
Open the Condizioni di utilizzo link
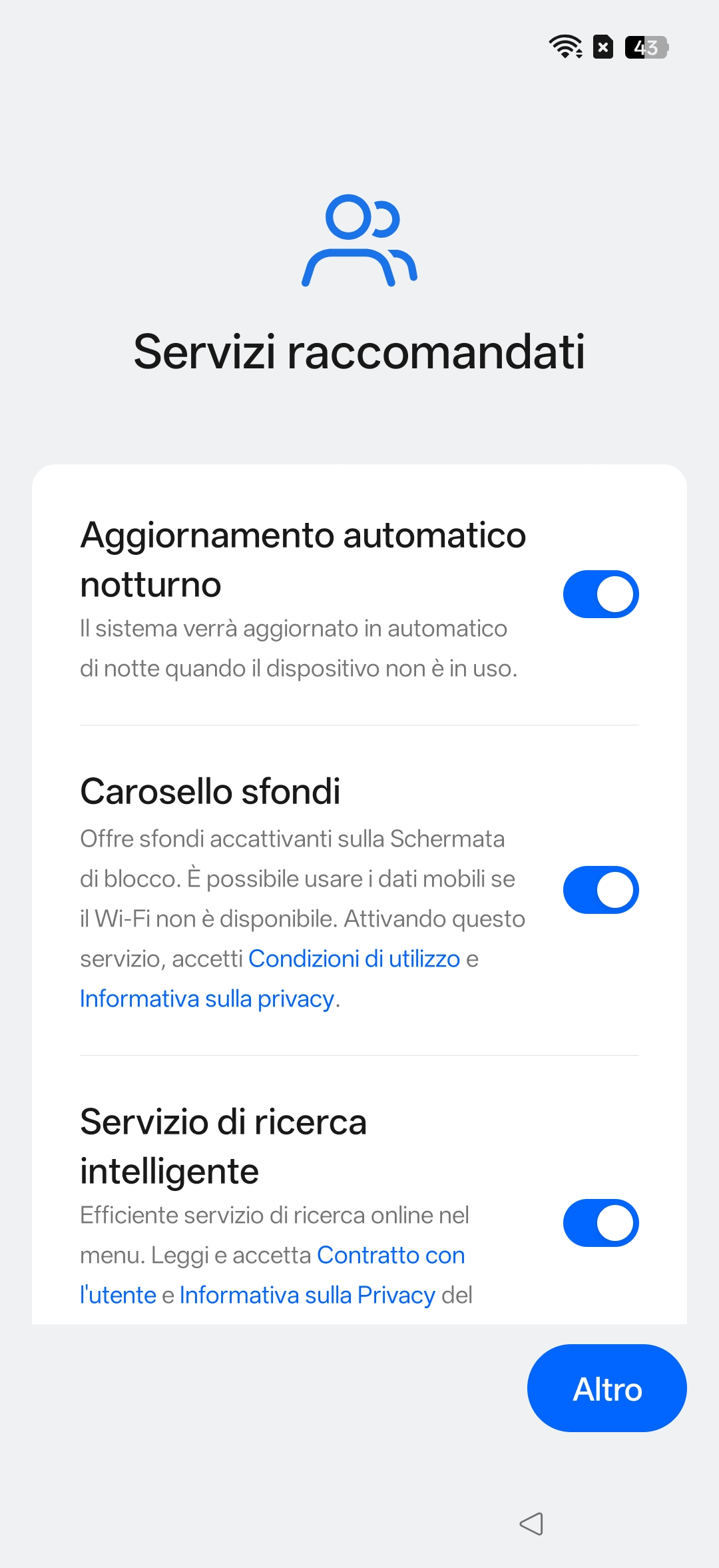pos(354,959)
